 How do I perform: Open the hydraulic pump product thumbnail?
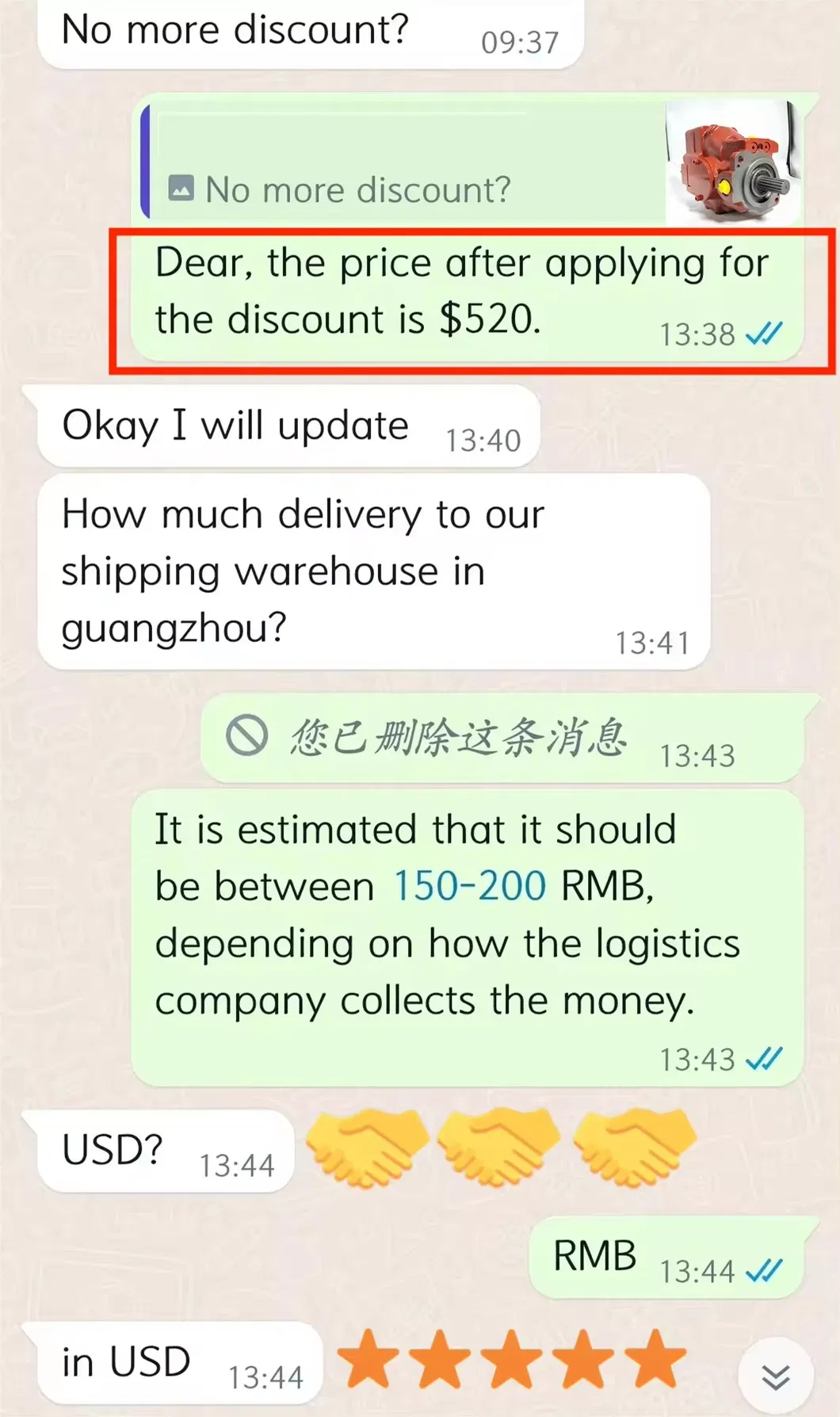point(730,162)
